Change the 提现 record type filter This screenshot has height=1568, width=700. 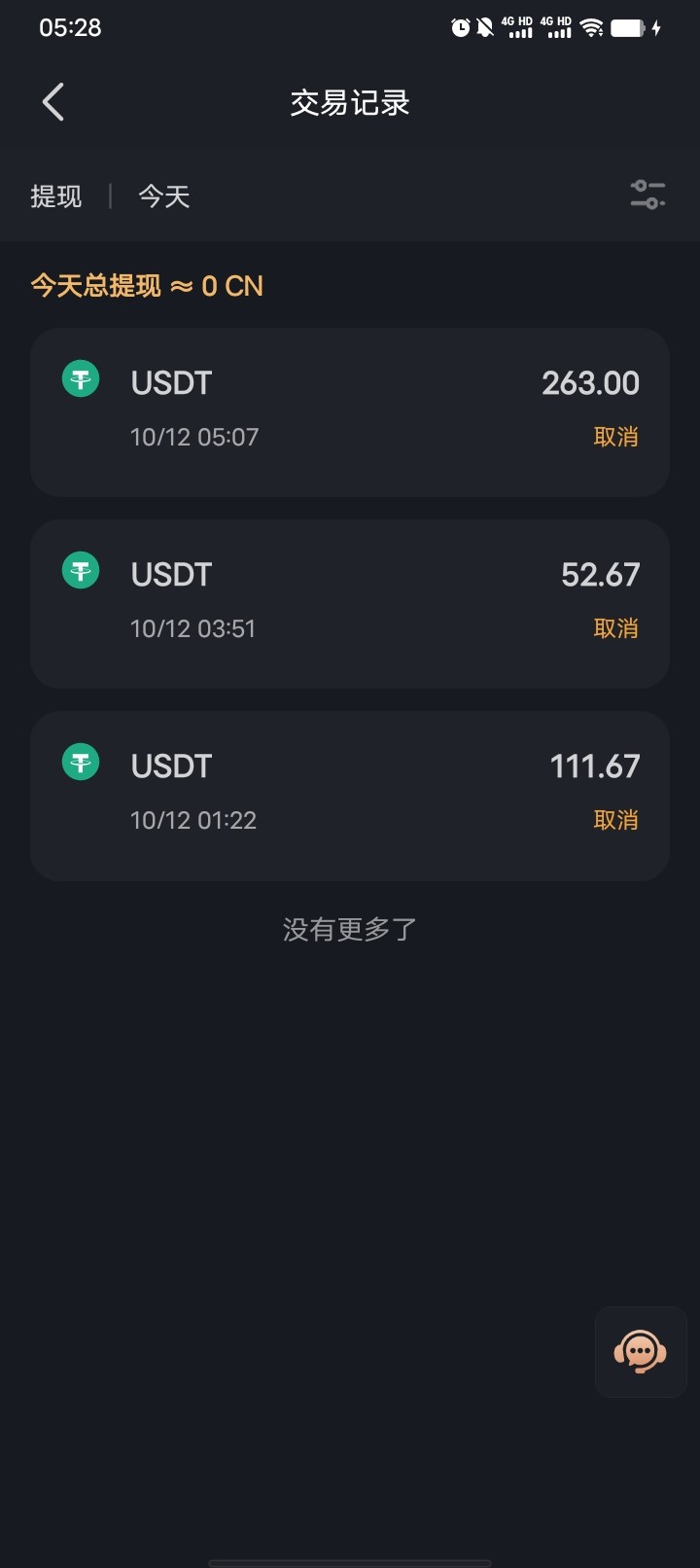56,196
